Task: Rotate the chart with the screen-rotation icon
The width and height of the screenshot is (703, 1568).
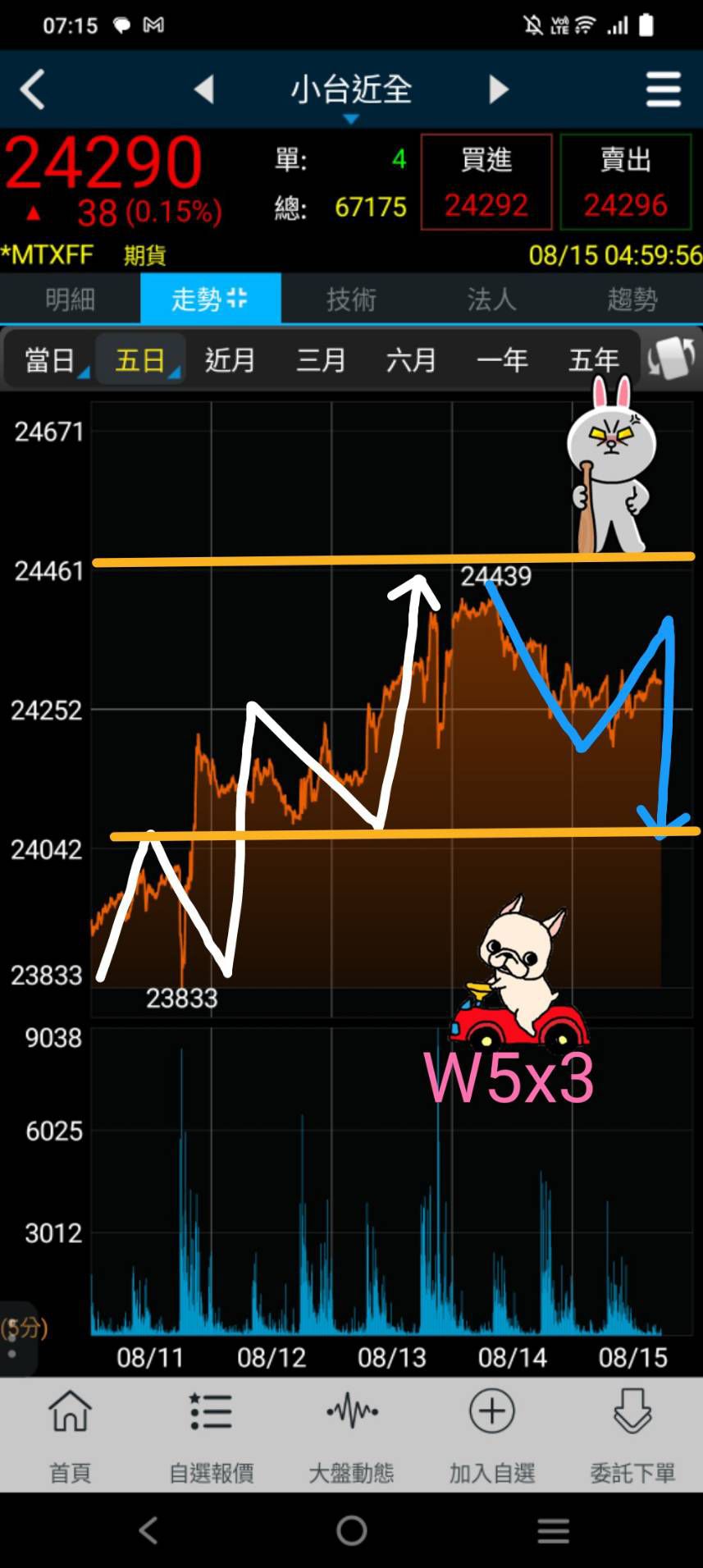Action: 671,359
